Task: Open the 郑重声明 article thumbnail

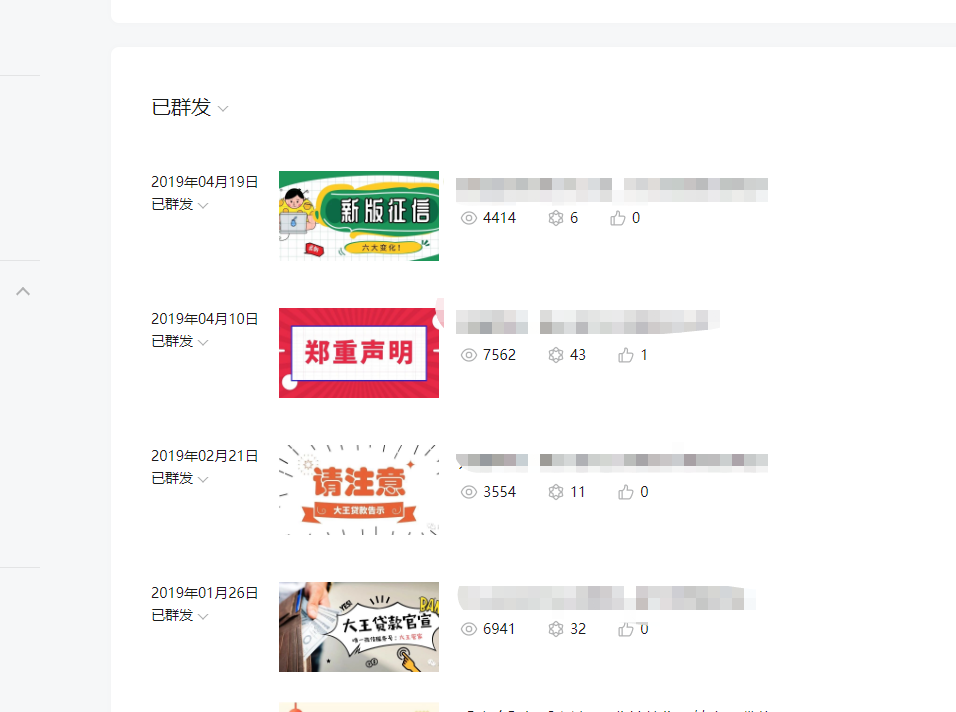Action: click(358, 353)
